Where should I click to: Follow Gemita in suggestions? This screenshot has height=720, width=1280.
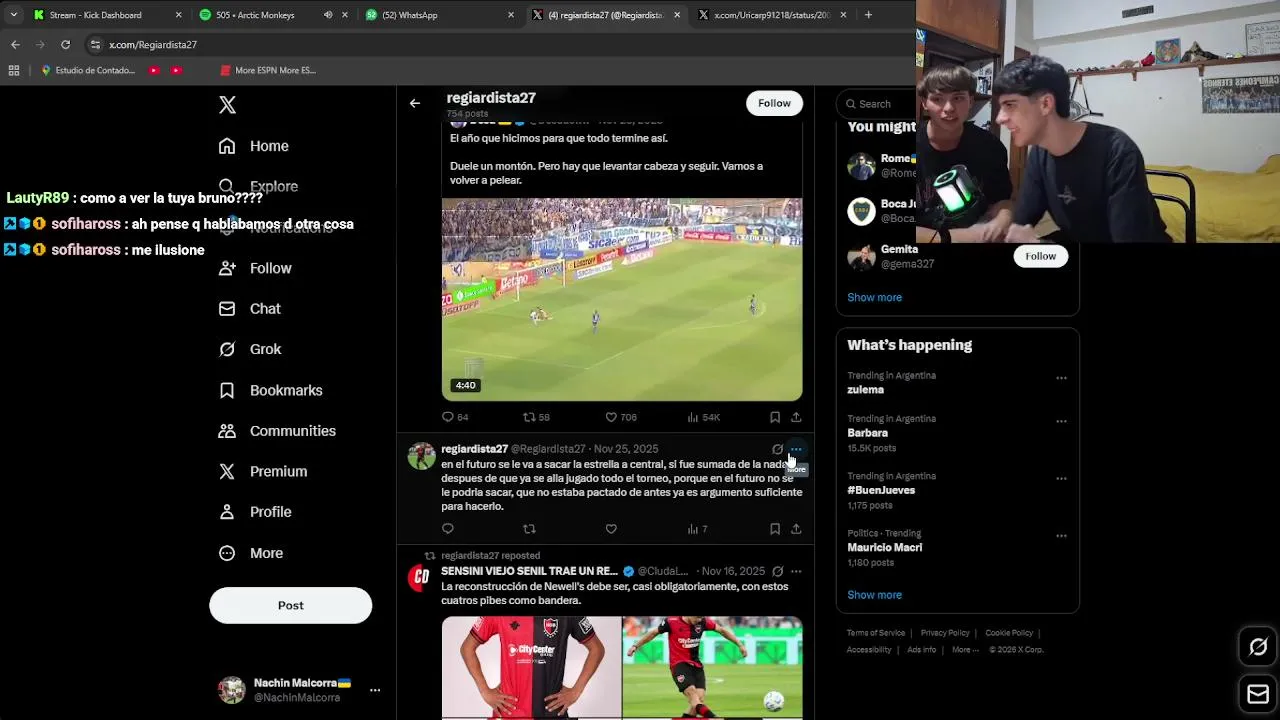coord(1040,256)
